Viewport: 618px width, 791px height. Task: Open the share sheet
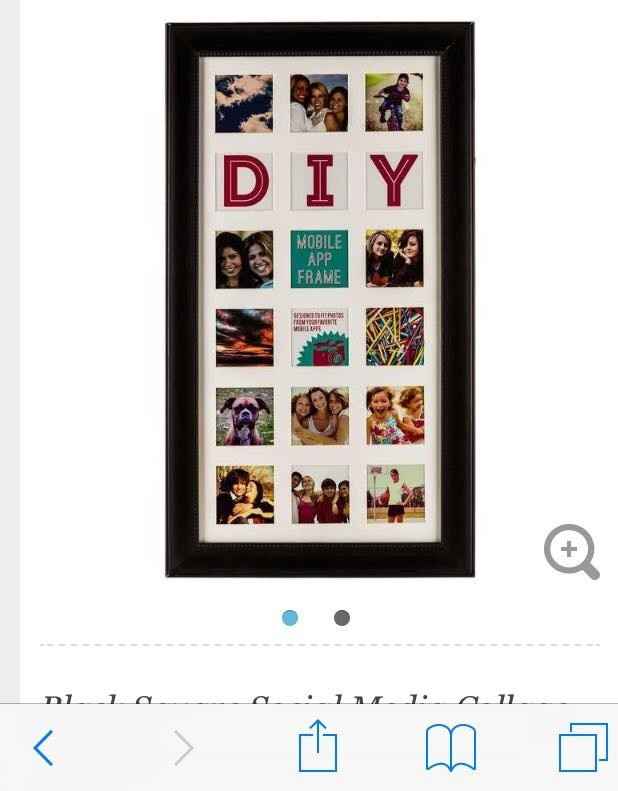pos(318,747)
